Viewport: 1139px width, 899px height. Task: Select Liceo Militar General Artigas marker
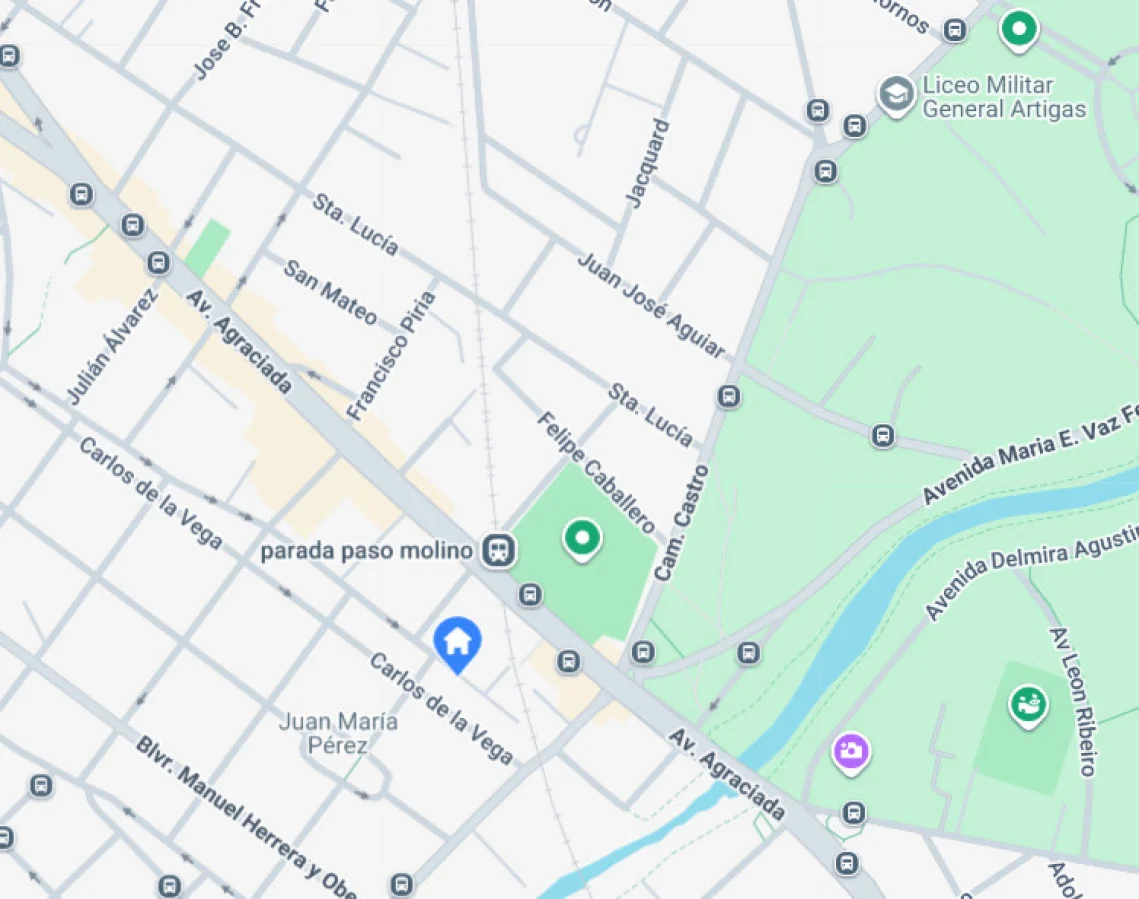click(x=897, y=95)
